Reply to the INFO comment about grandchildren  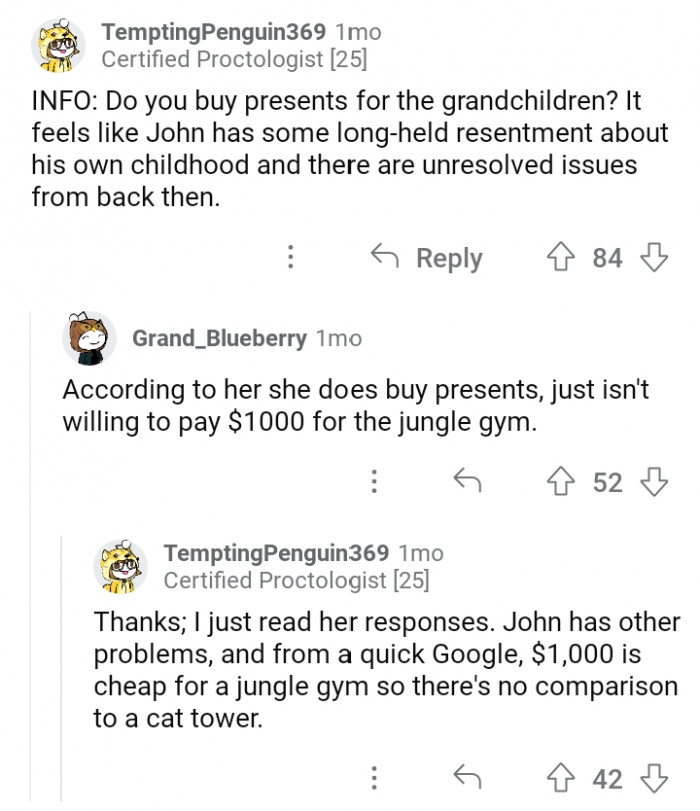427,258
